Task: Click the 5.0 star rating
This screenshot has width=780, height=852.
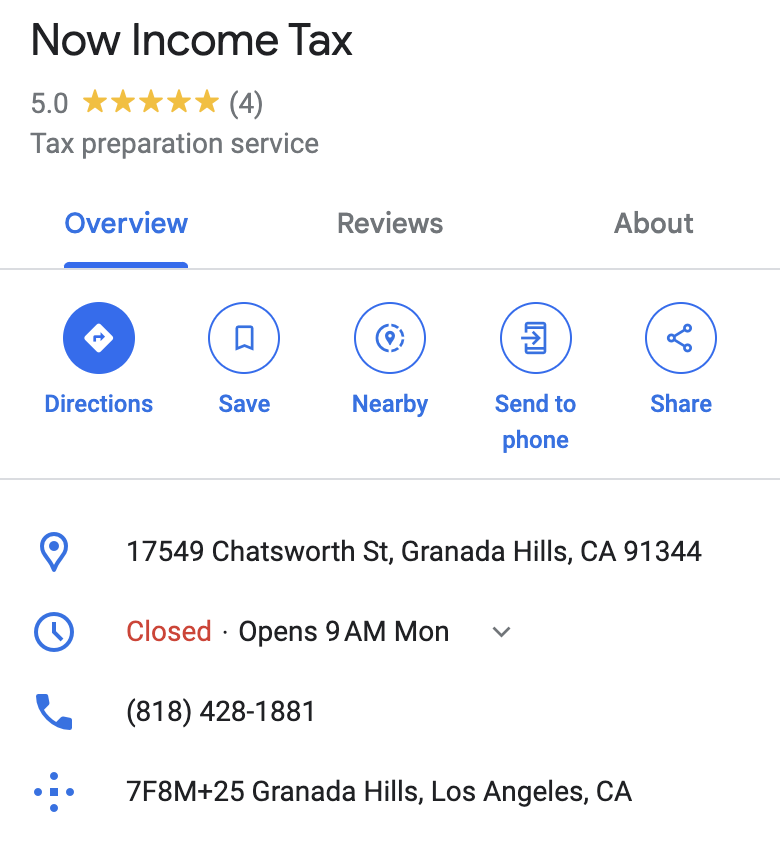Action: click(47, 102)
